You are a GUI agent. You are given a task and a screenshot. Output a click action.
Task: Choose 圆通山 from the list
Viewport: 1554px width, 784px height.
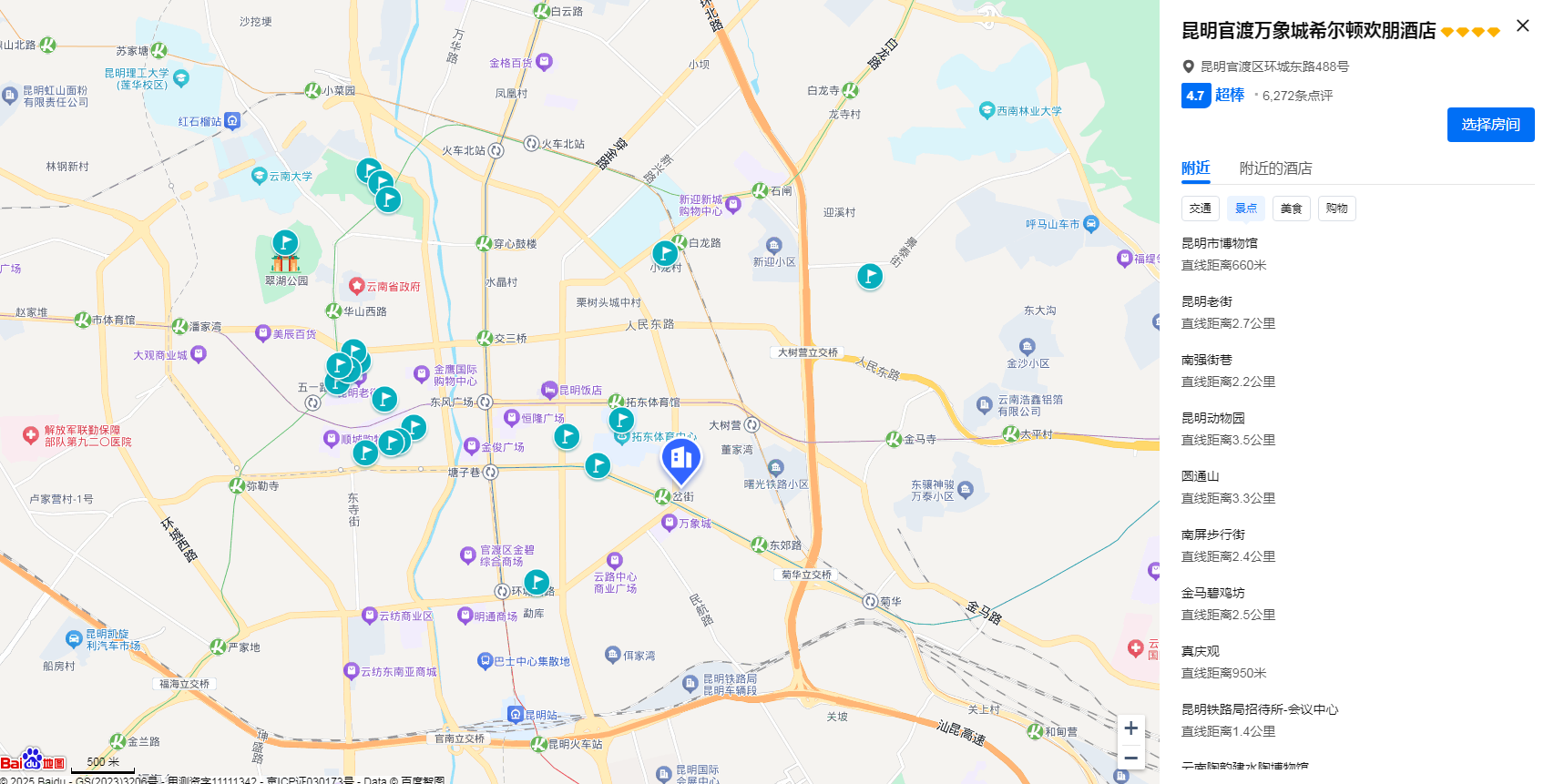1200,476
